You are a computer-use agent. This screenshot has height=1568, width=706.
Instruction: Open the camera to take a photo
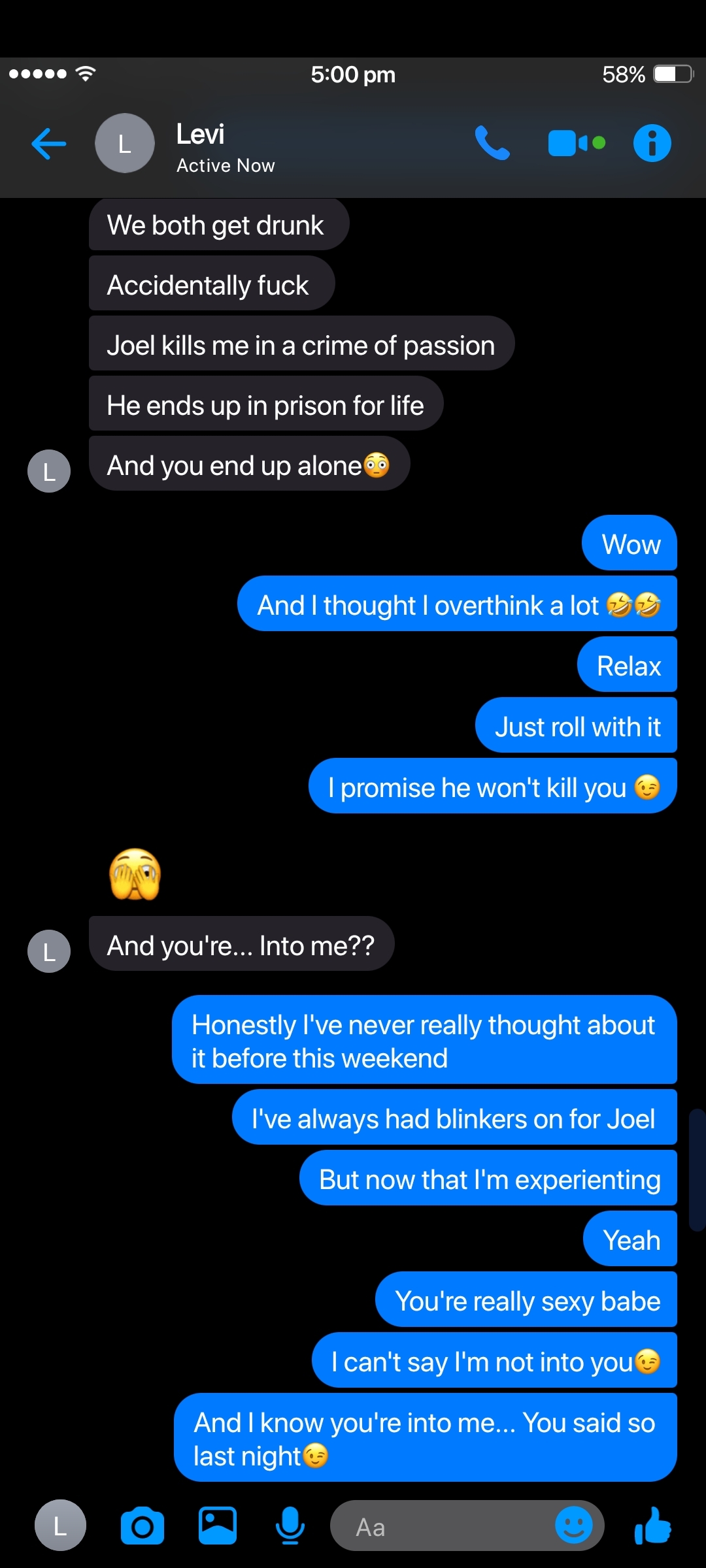click(x=143, y=1526)
